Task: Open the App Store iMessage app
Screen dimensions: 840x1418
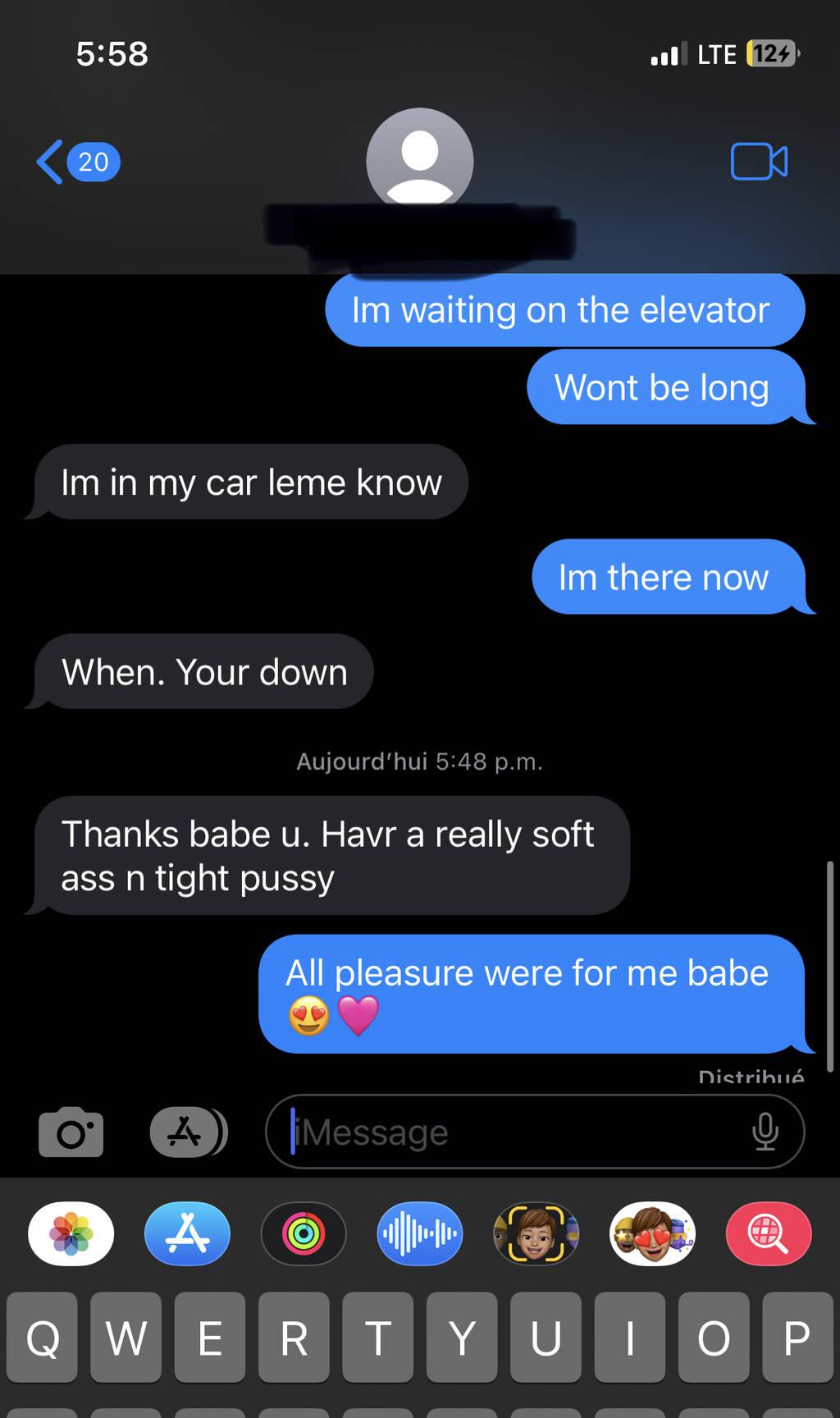Action: 187,1233
